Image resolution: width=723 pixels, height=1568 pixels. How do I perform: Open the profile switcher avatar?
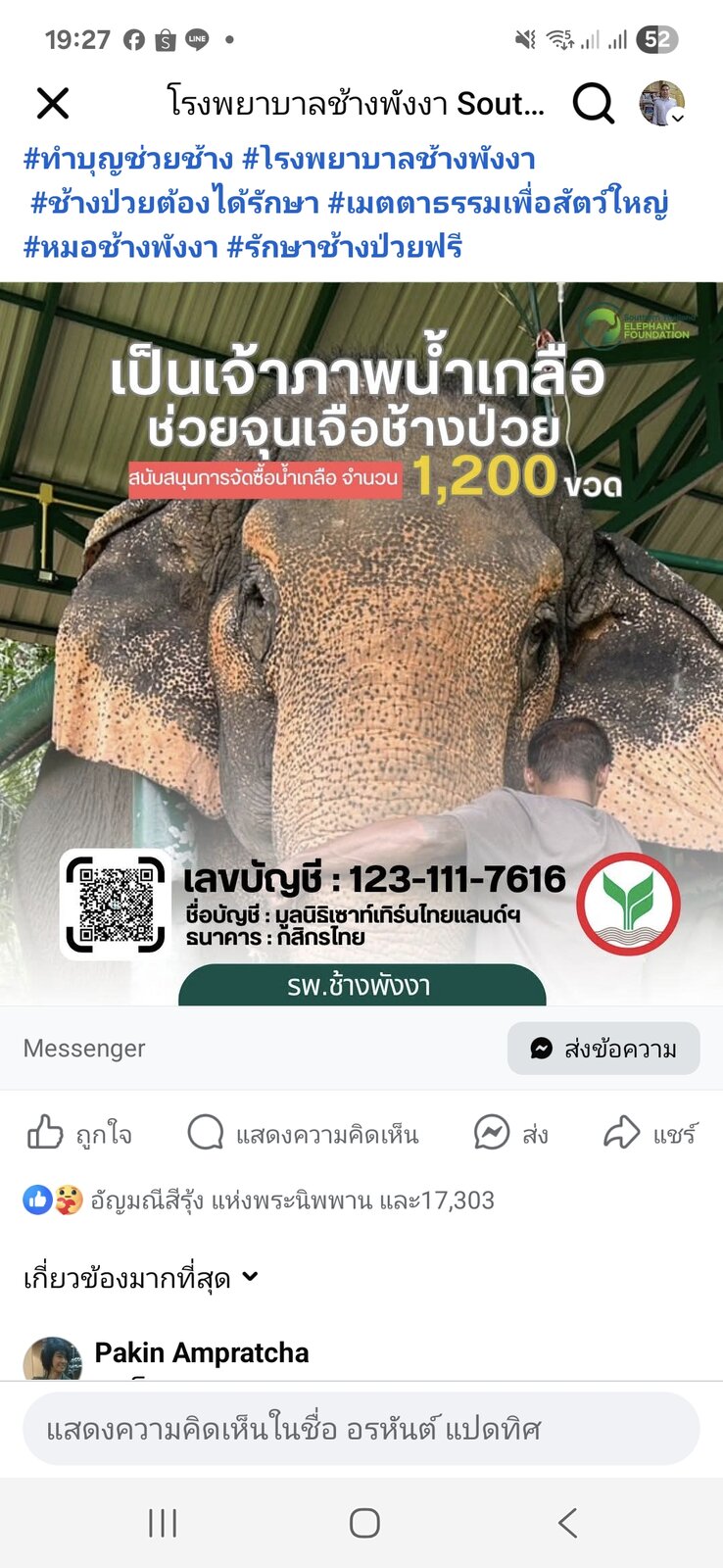[x=662, y=103]
